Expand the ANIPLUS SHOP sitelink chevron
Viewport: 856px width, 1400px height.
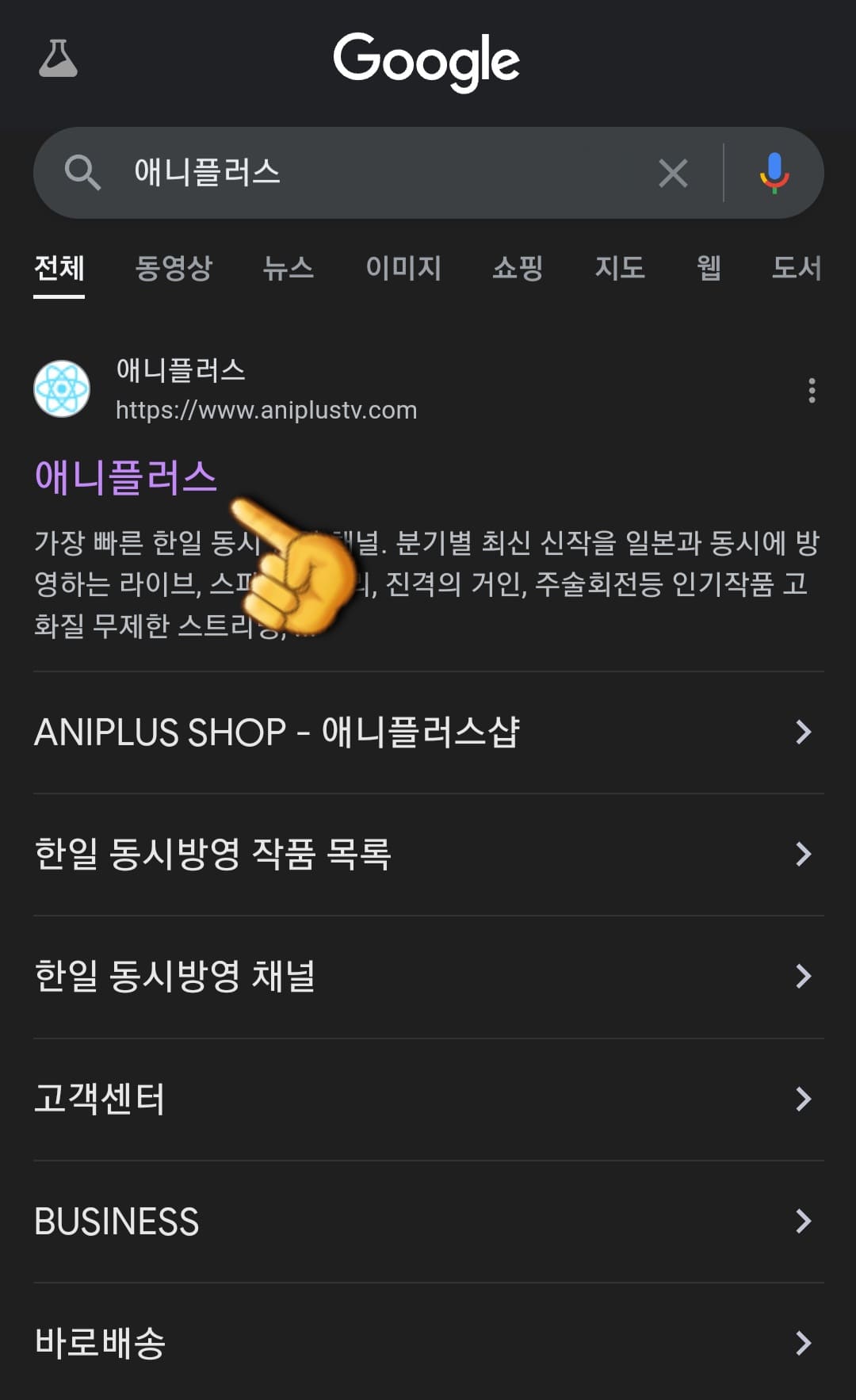805,733
